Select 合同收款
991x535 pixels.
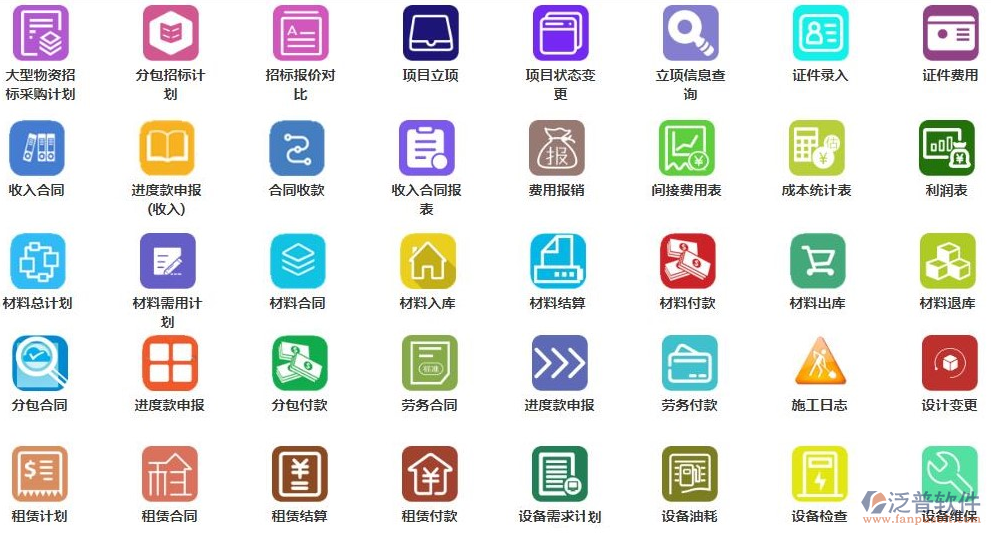pyautogui.click(x=297, y=148)
